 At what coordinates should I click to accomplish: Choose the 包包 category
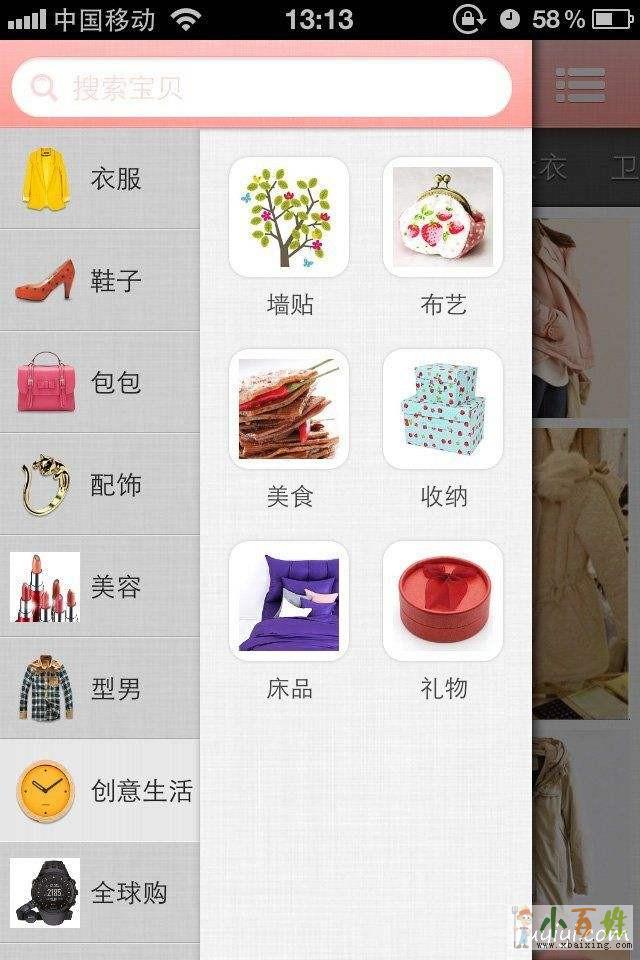pos(100,384)
